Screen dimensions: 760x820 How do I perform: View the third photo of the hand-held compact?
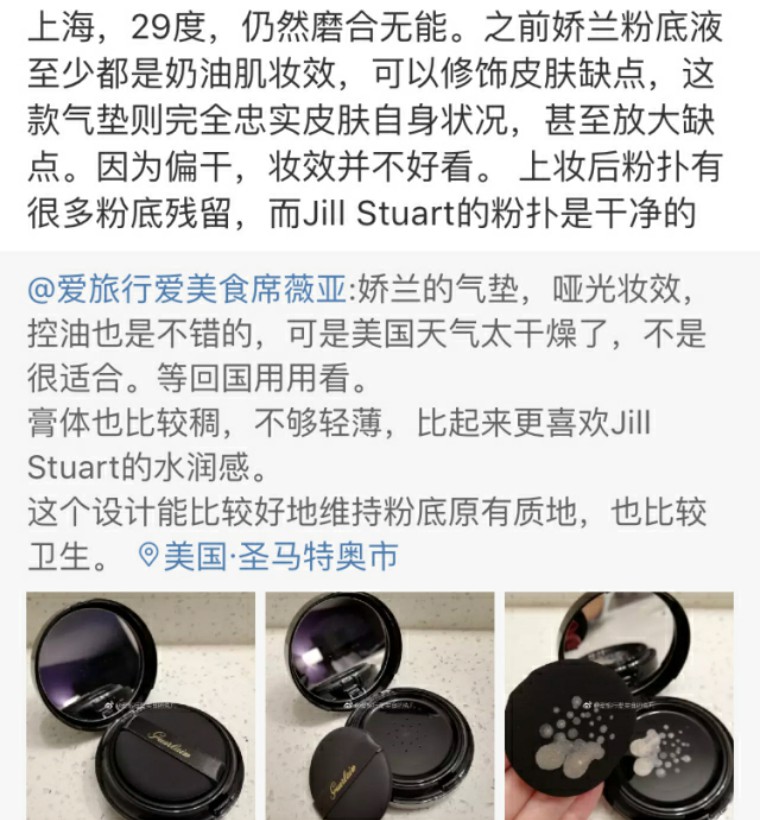pyautogui.click(x=618, y=705)
